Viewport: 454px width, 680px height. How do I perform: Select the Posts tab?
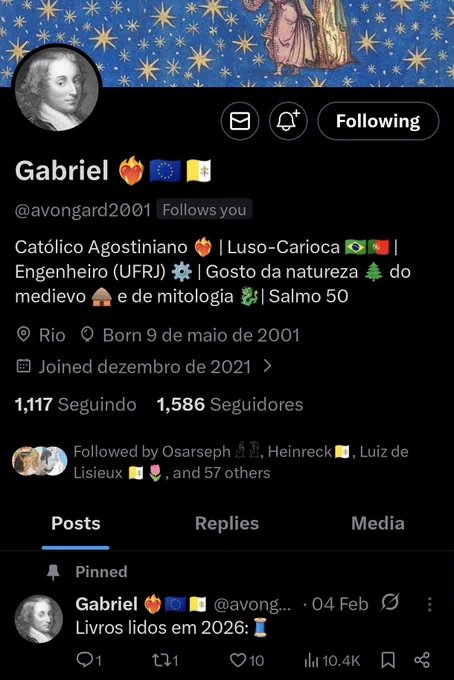coord(76,523)
